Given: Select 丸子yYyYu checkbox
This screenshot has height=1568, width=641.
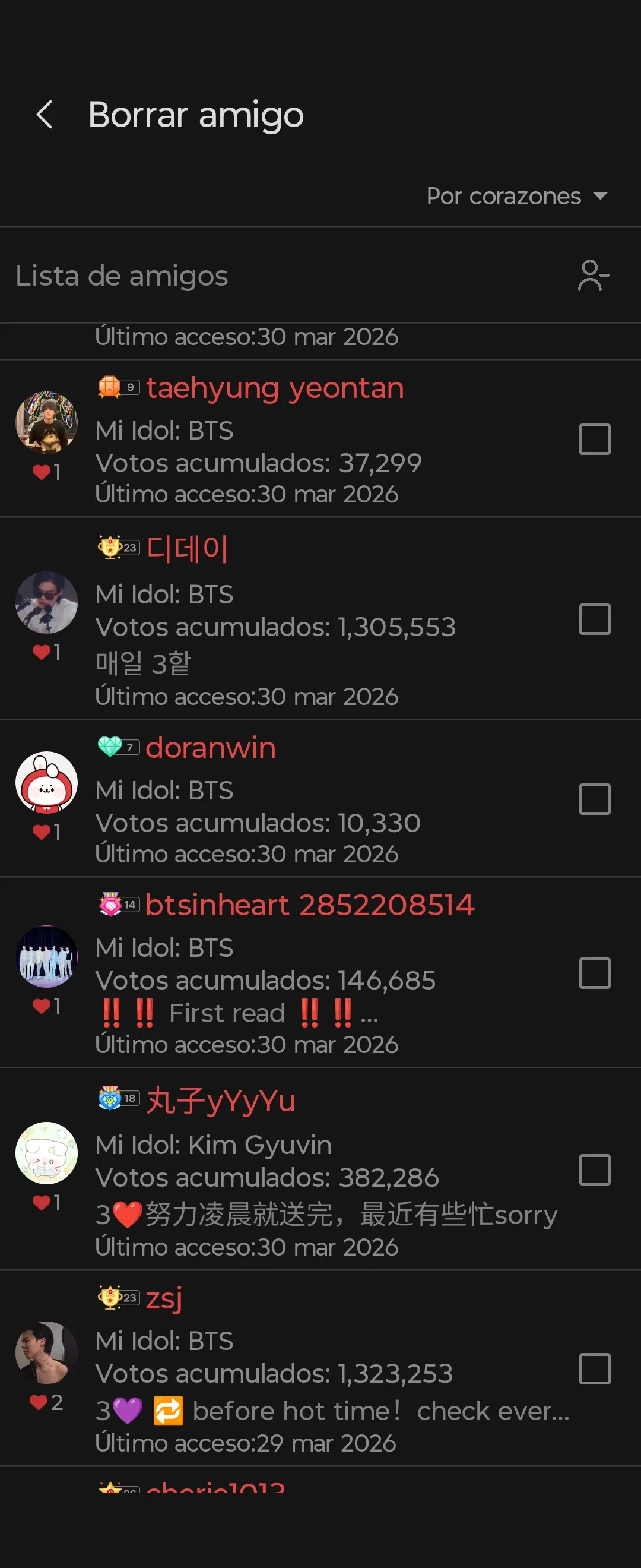Looking at the screenshot, I should [594, 1170].
